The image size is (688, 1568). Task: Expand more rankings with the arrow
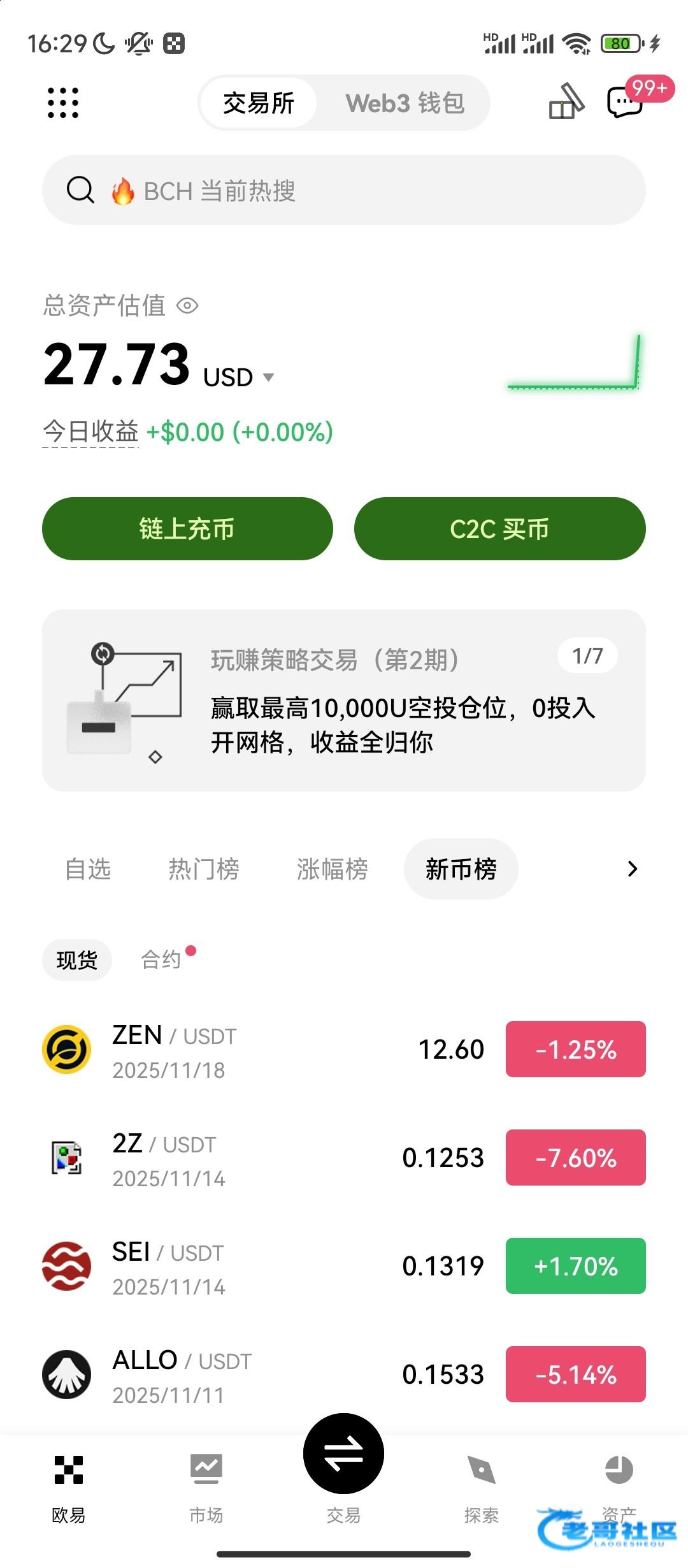click(x=632, y=869)
